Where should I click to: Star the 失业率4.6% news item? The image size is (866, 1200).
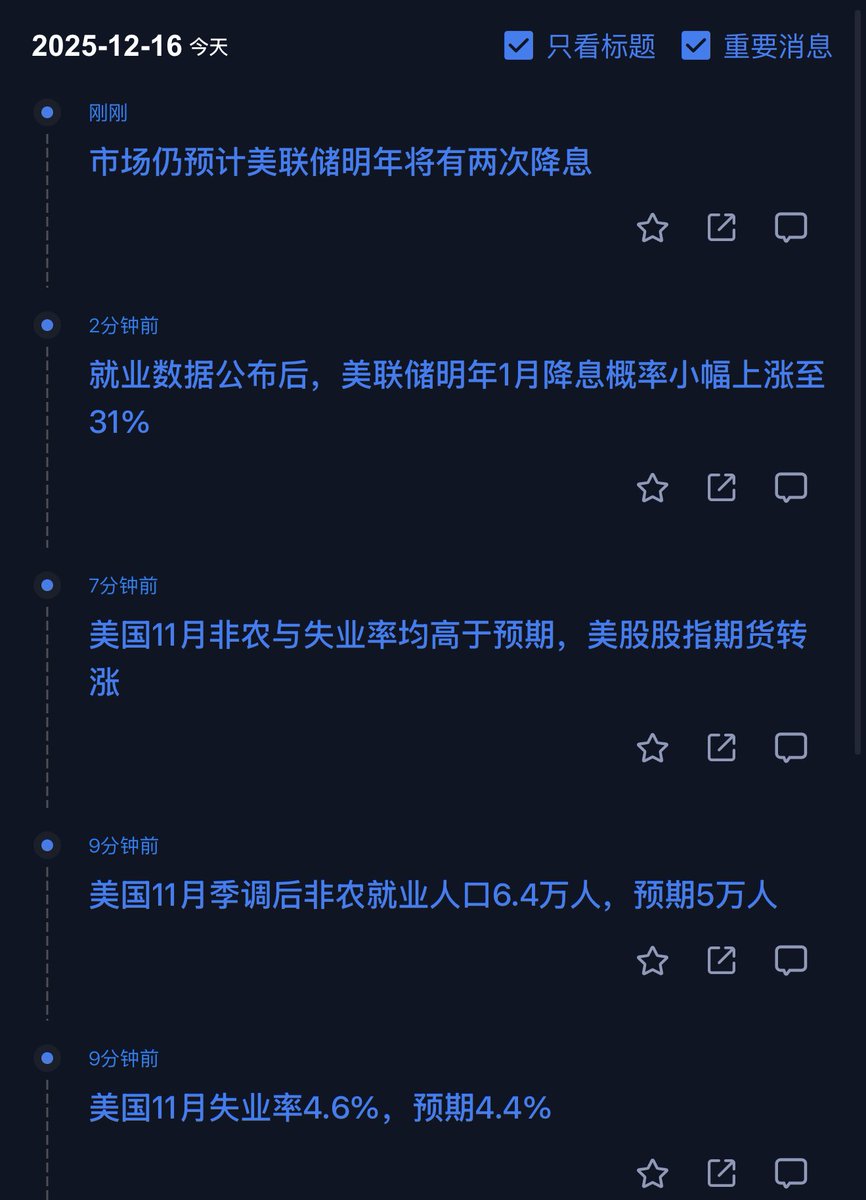(x=653, y=1173)
